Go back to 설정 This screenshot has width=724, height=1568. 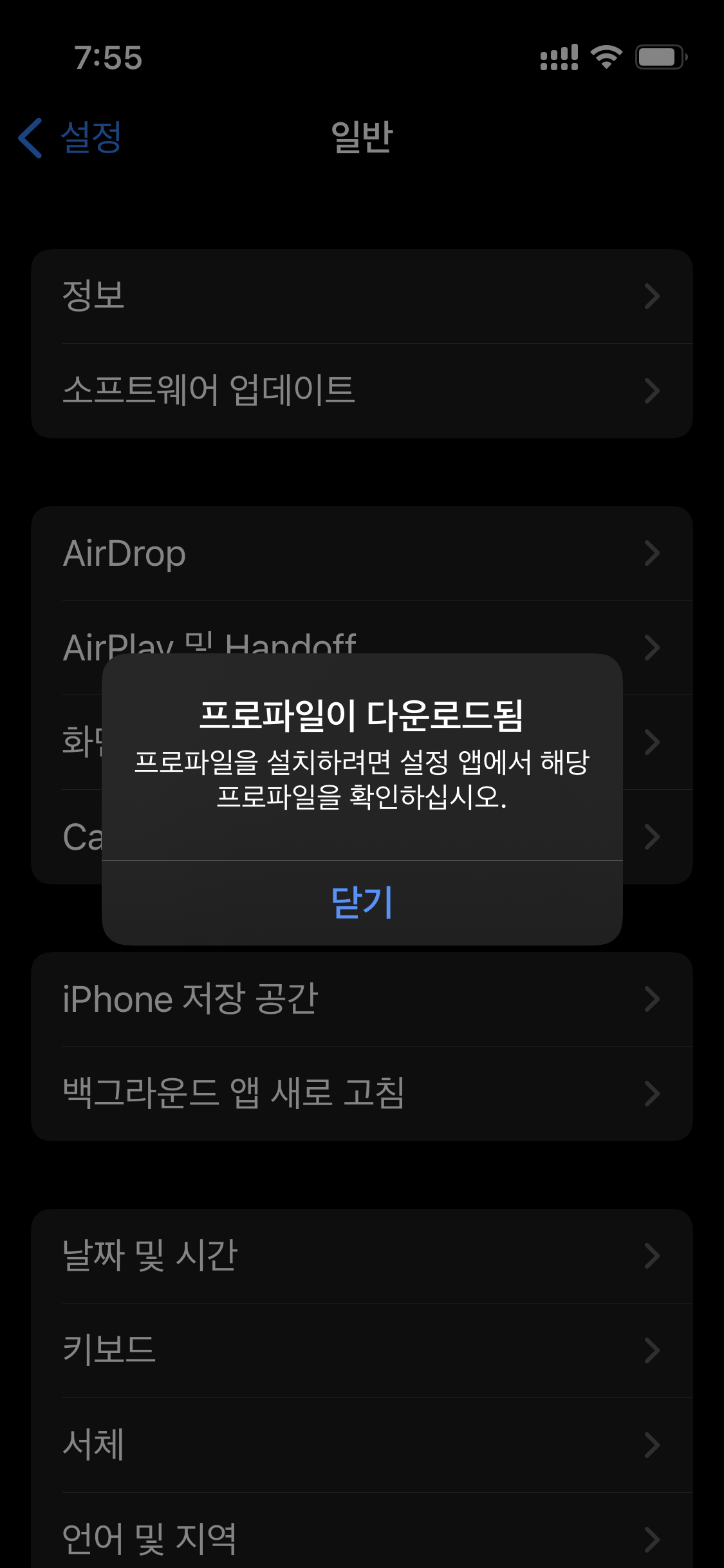coord(71,138)
